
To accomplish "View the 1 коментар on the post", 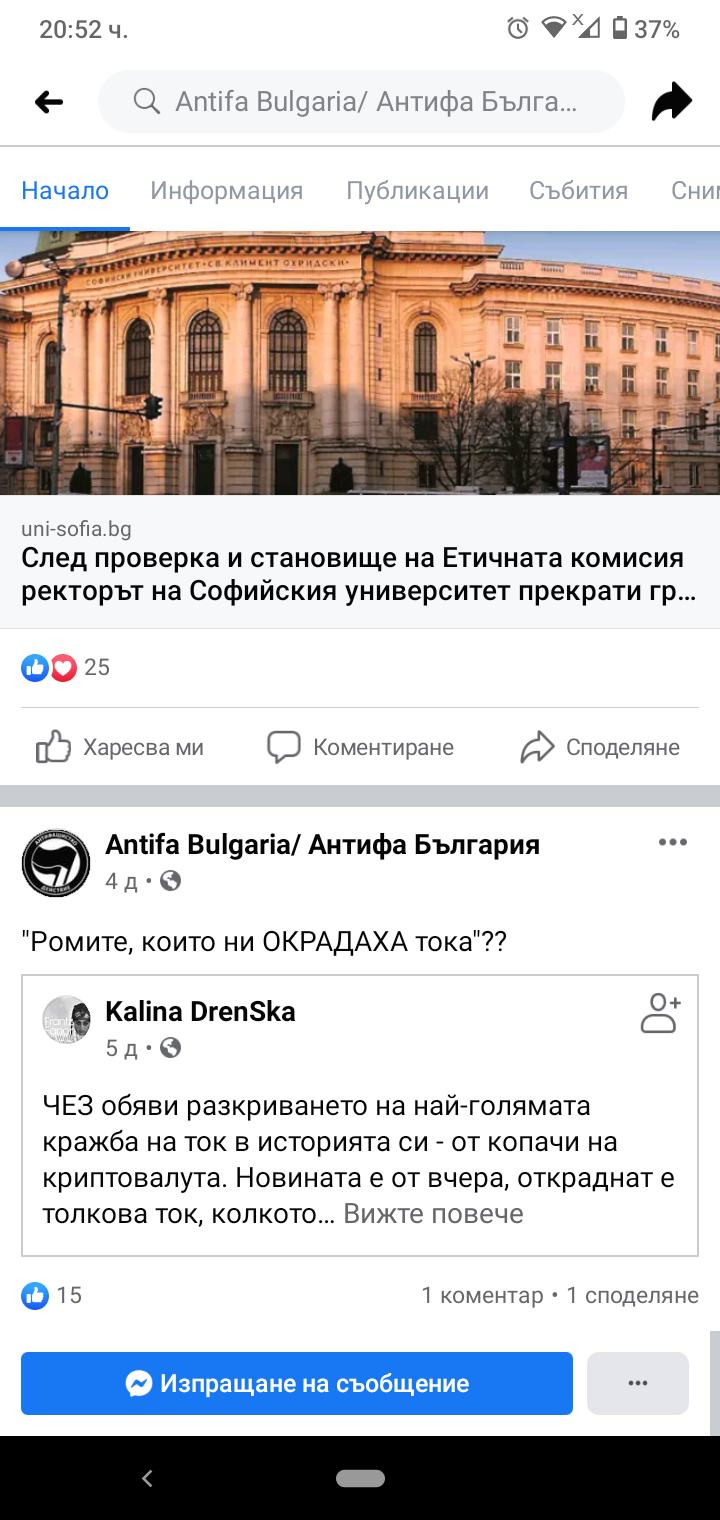I will (x=482, y=1296).
